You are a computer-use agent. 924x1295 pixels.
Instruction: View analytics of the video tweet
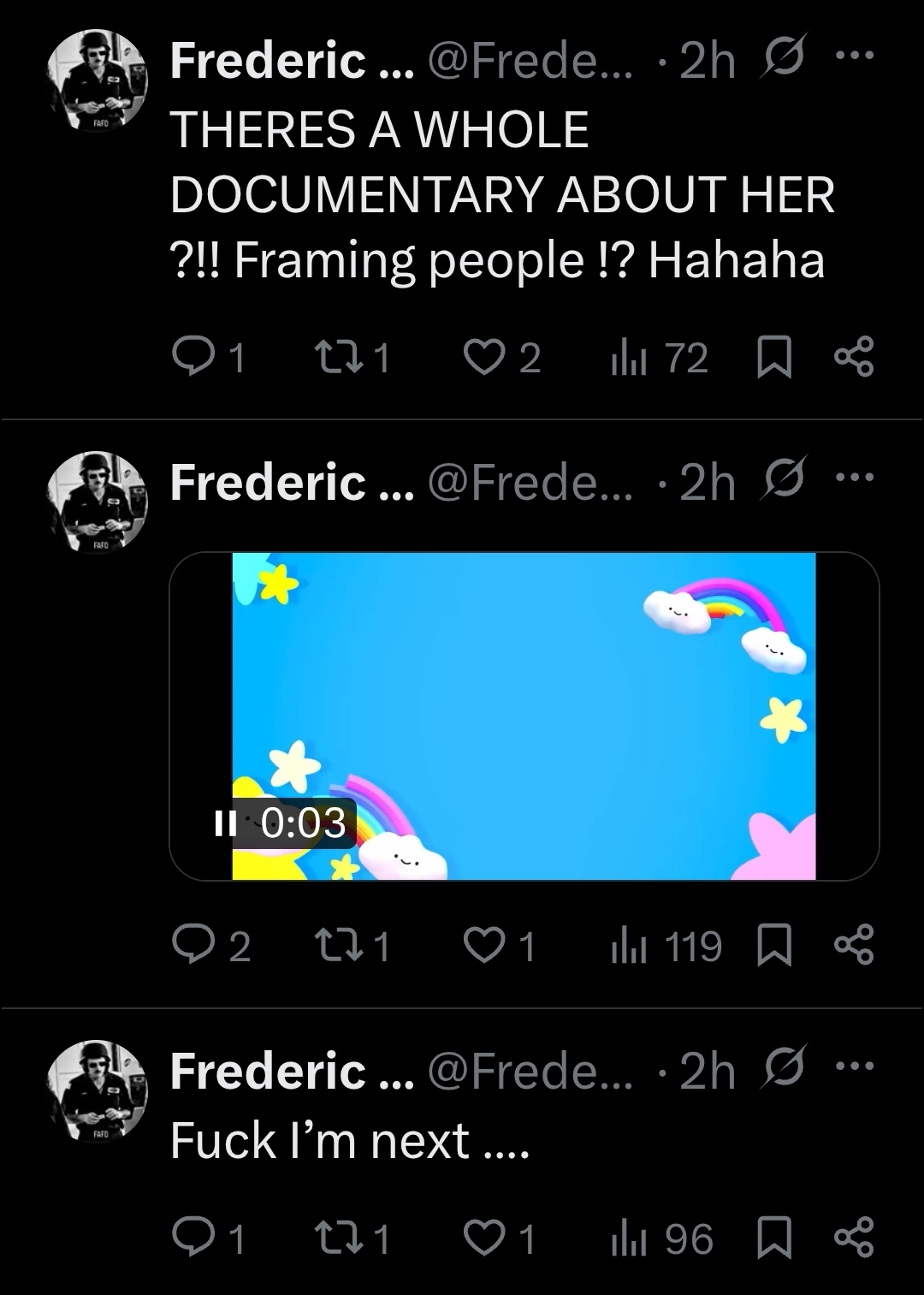click(666, 946)
